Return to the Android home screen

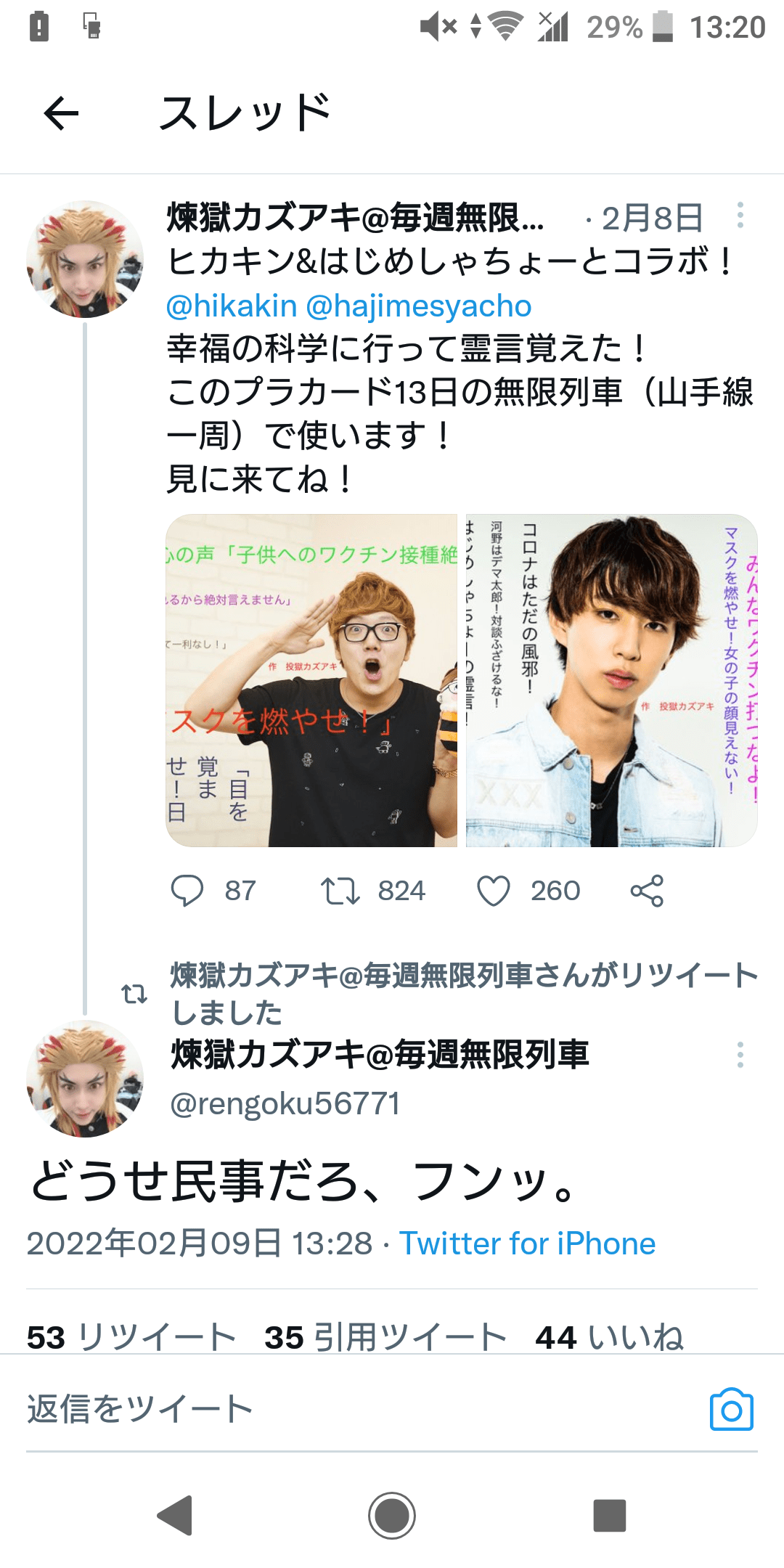[x=392, y=1516]
